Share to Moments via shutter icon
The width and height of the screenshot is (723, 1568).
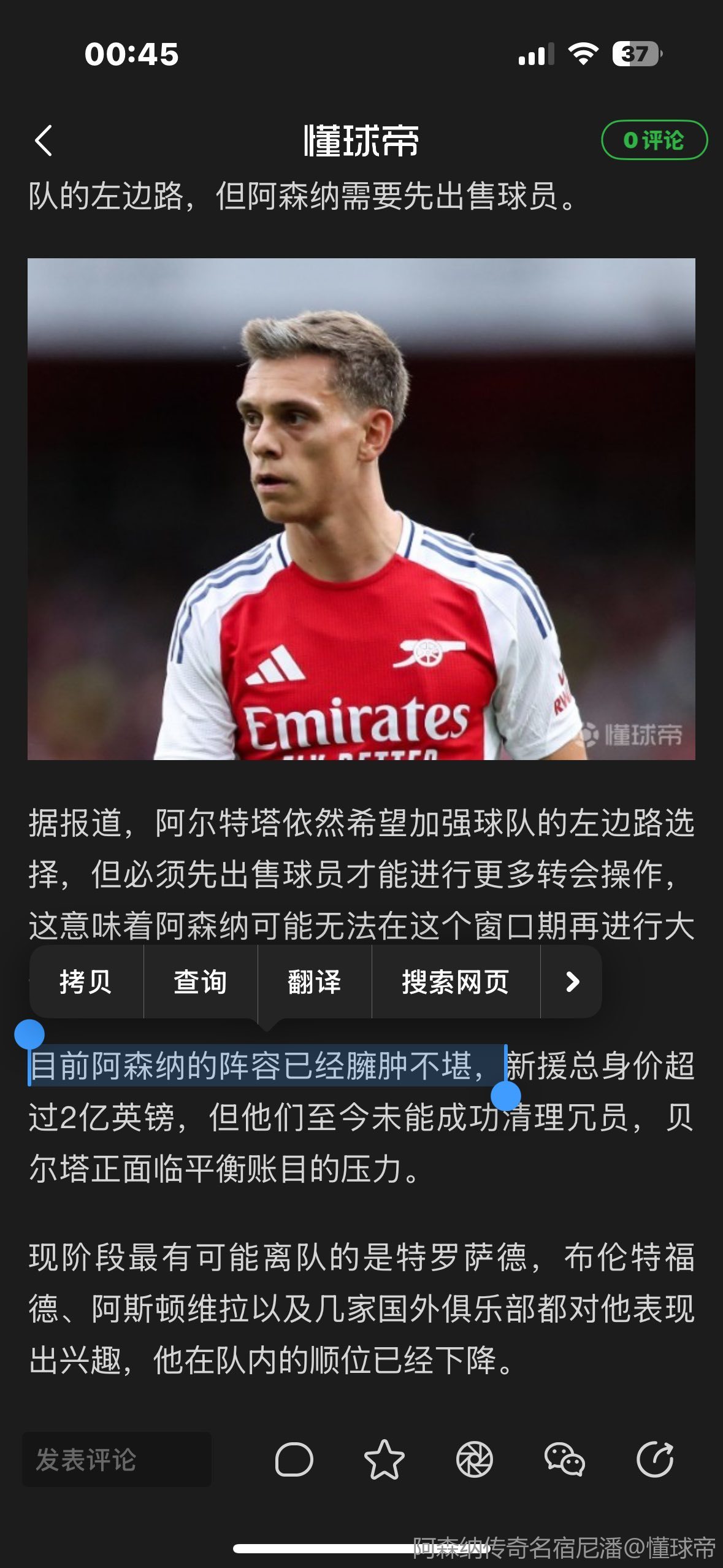474,1460
